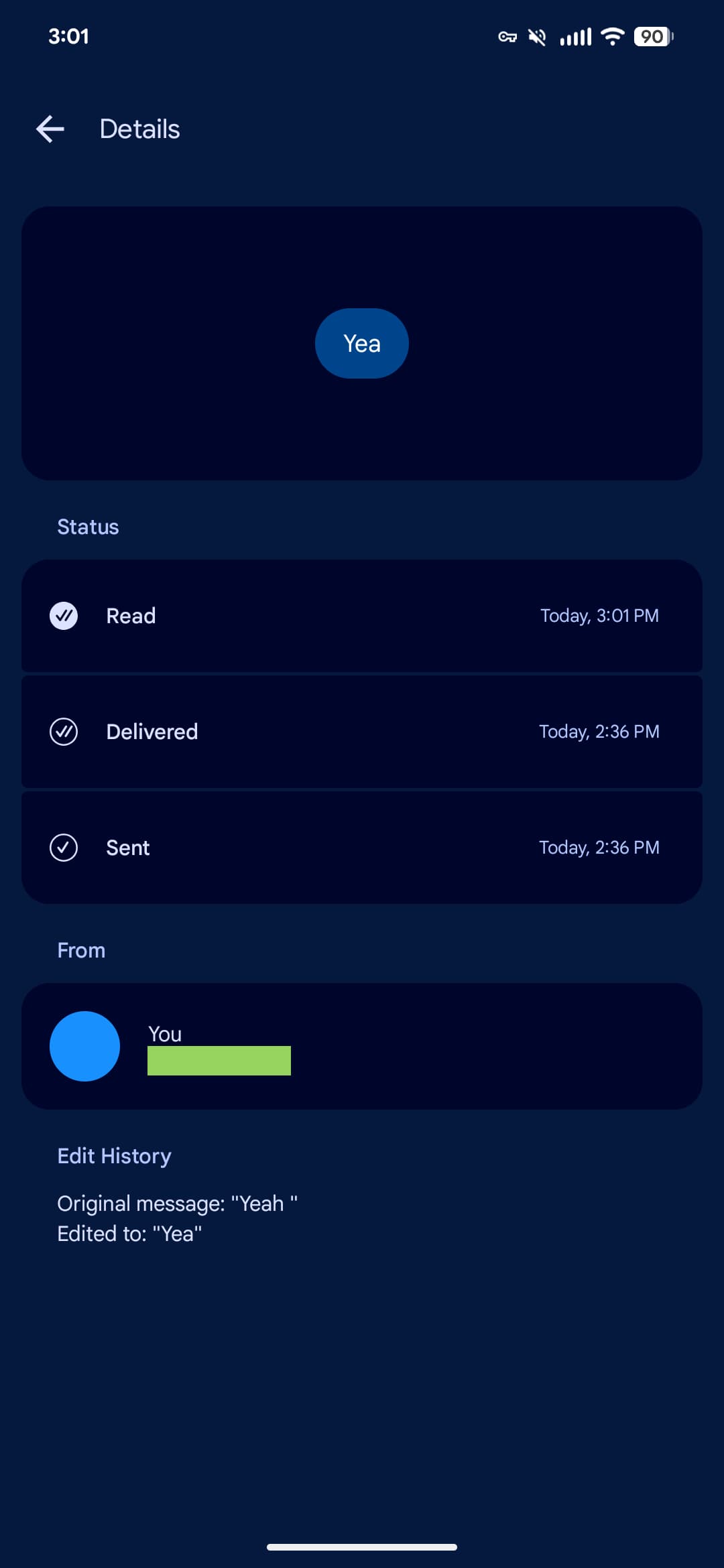Open the "You" sender contact row
This screenshot has height=1568, width=724.
click(362, 1045)
